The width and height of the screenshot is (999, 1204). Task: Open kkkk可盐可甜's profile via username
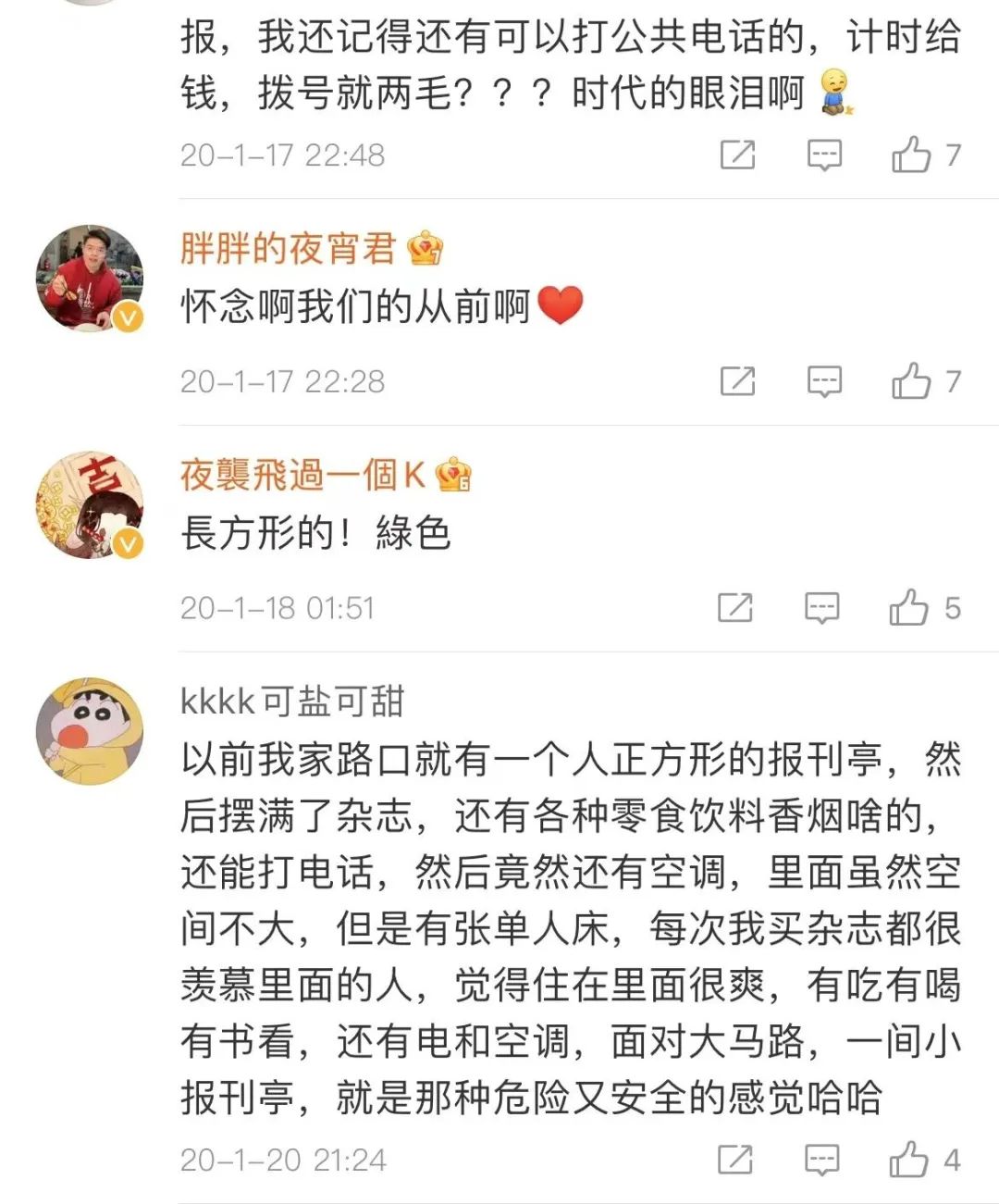(x=290, y=703)
